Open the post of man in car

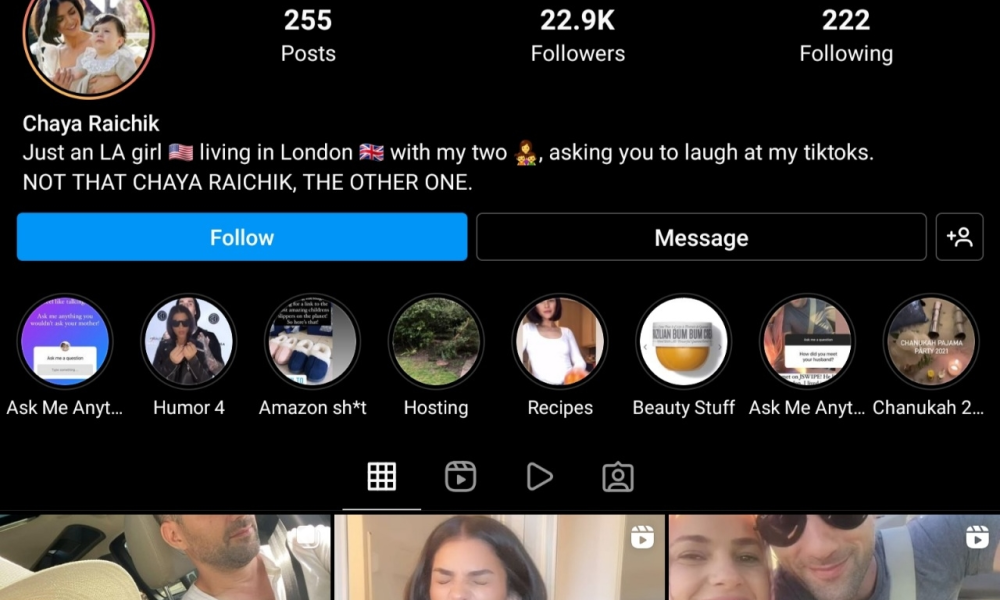[x=165, y=558]
